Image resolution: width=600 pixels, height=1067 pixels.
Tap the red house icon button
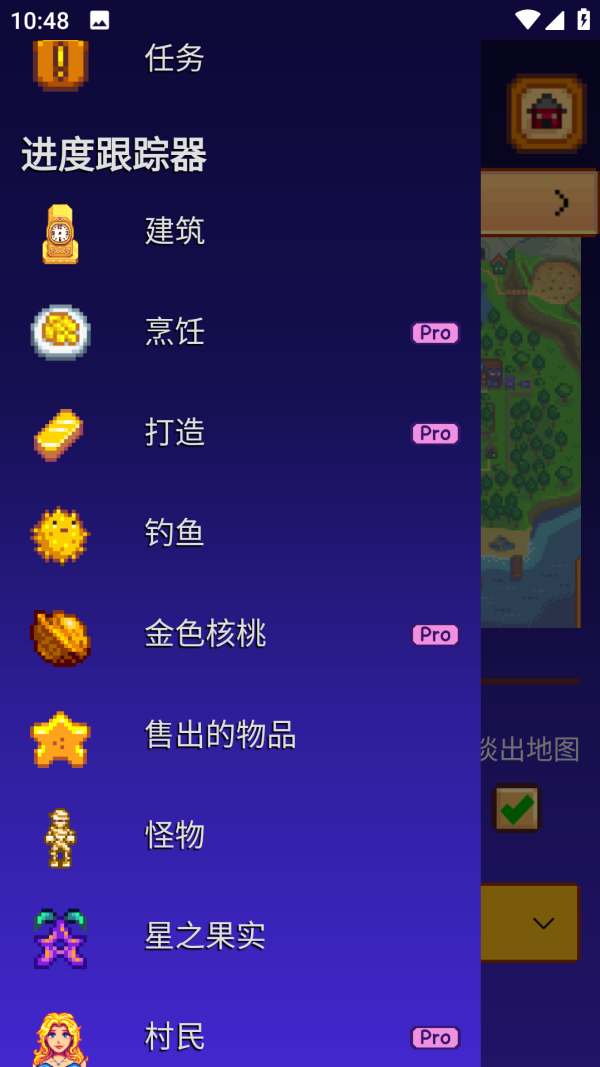point(546,113)
